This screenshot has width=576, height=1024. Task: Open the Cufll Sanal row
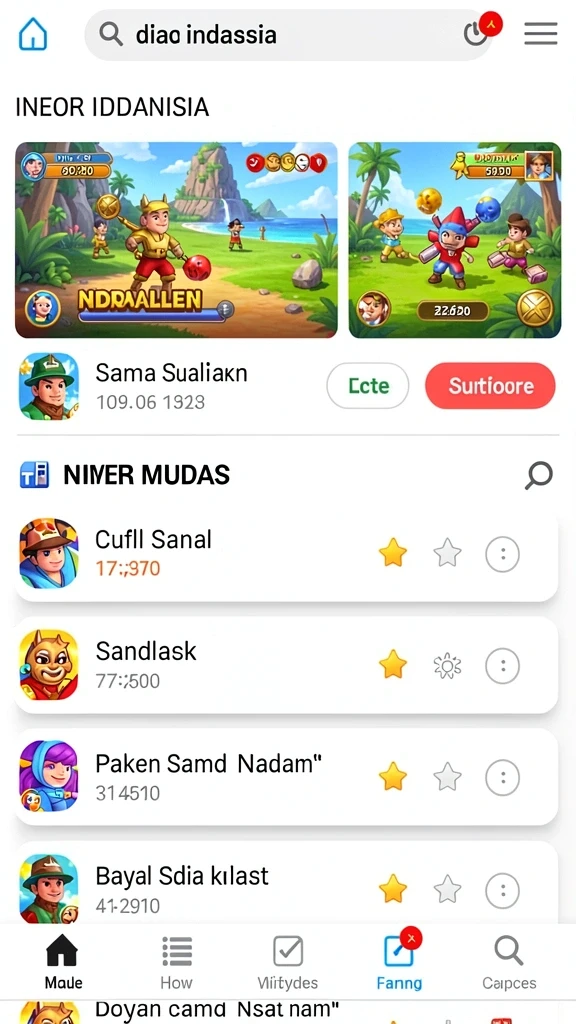pyautogui.click(x=286, y=554)
